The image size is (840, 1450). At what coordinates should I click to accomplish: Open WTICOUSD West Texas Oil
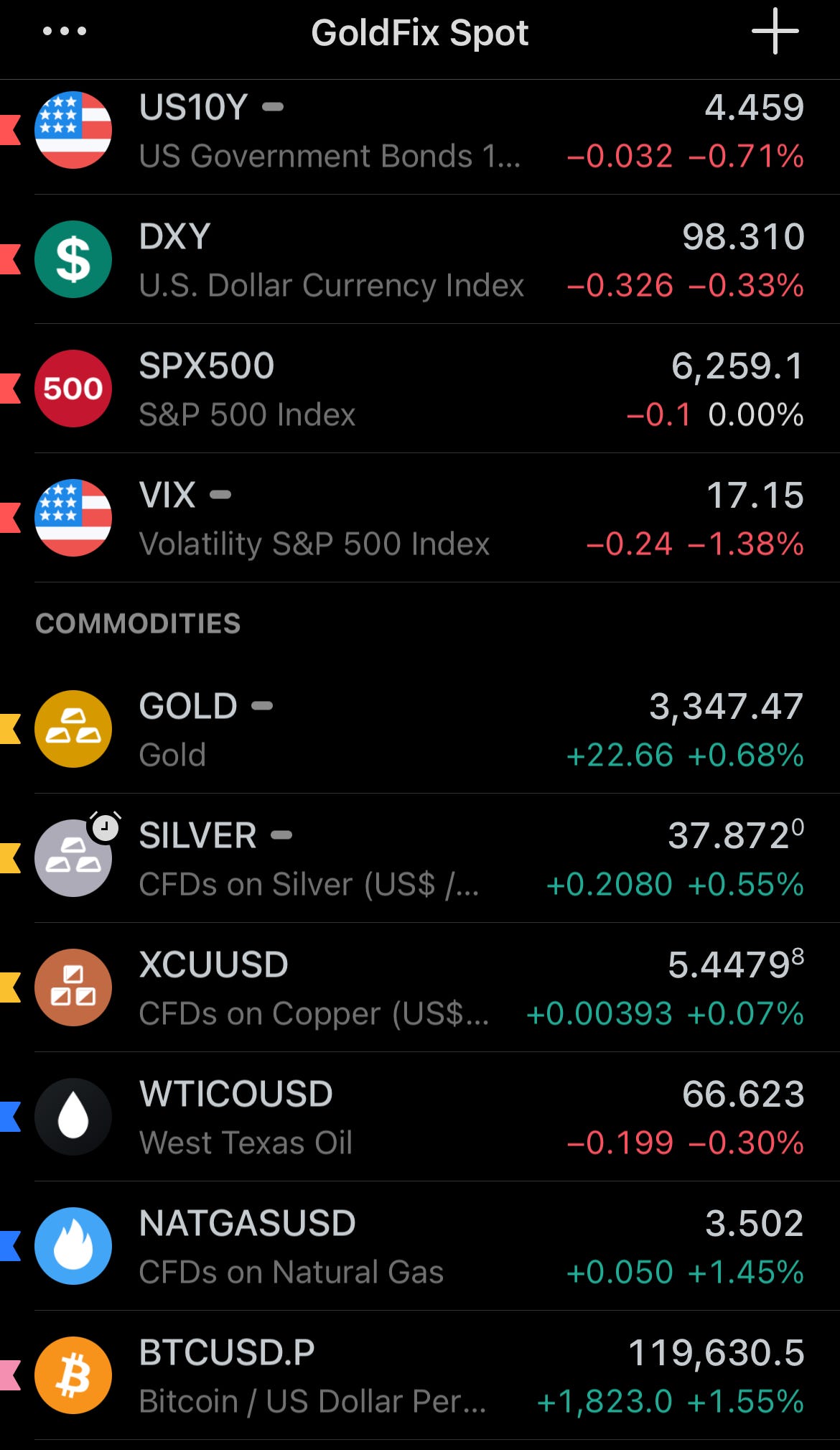(420, 1117)
